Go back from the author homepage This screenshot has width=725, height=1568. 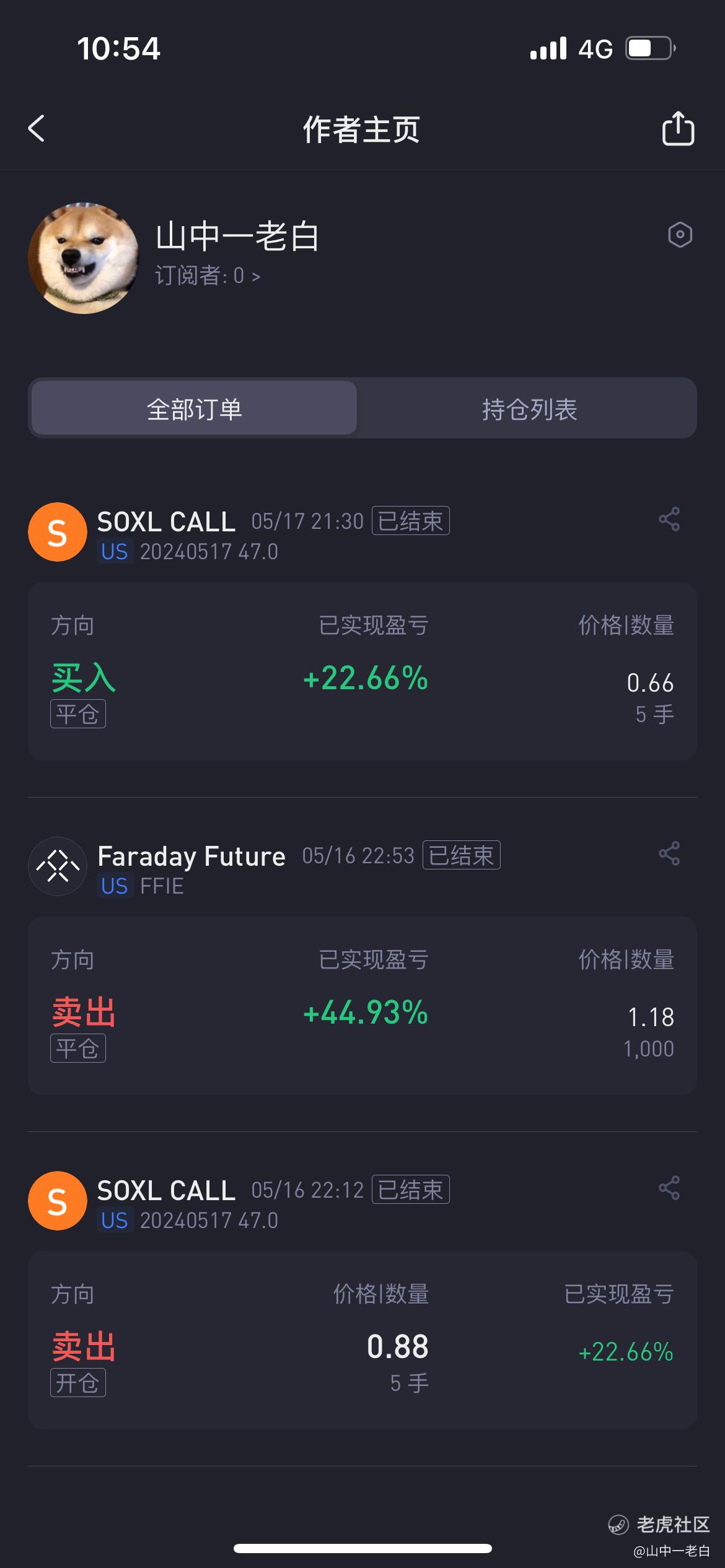[37, 129]
